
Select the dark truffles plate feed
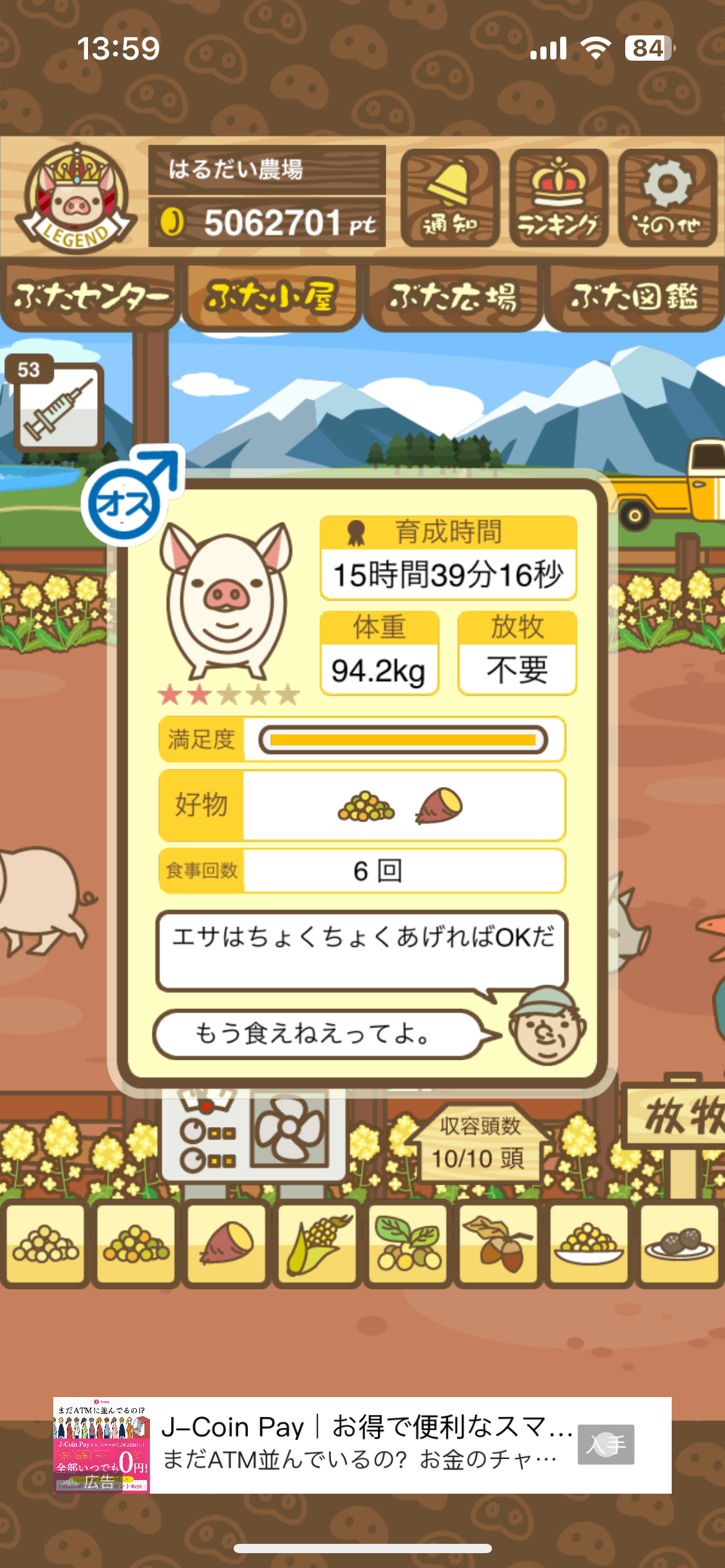679,1244
